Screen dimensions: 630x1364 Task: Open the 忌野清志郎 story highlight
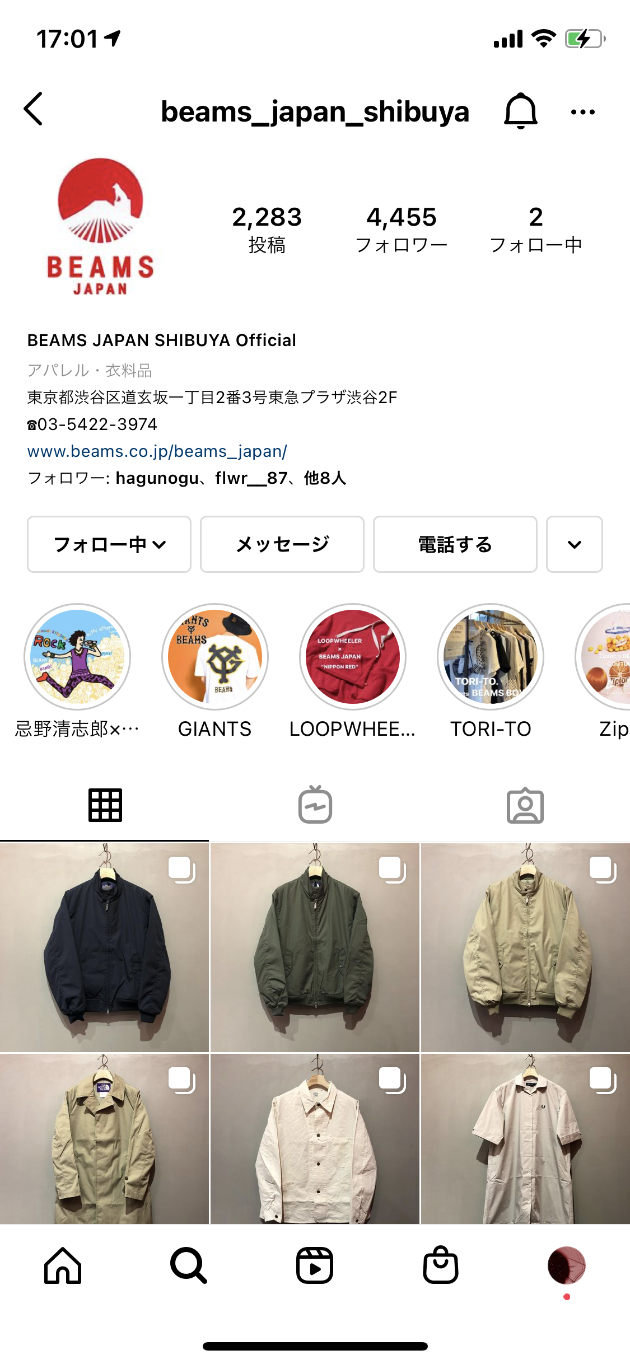[x=78, y=657]
